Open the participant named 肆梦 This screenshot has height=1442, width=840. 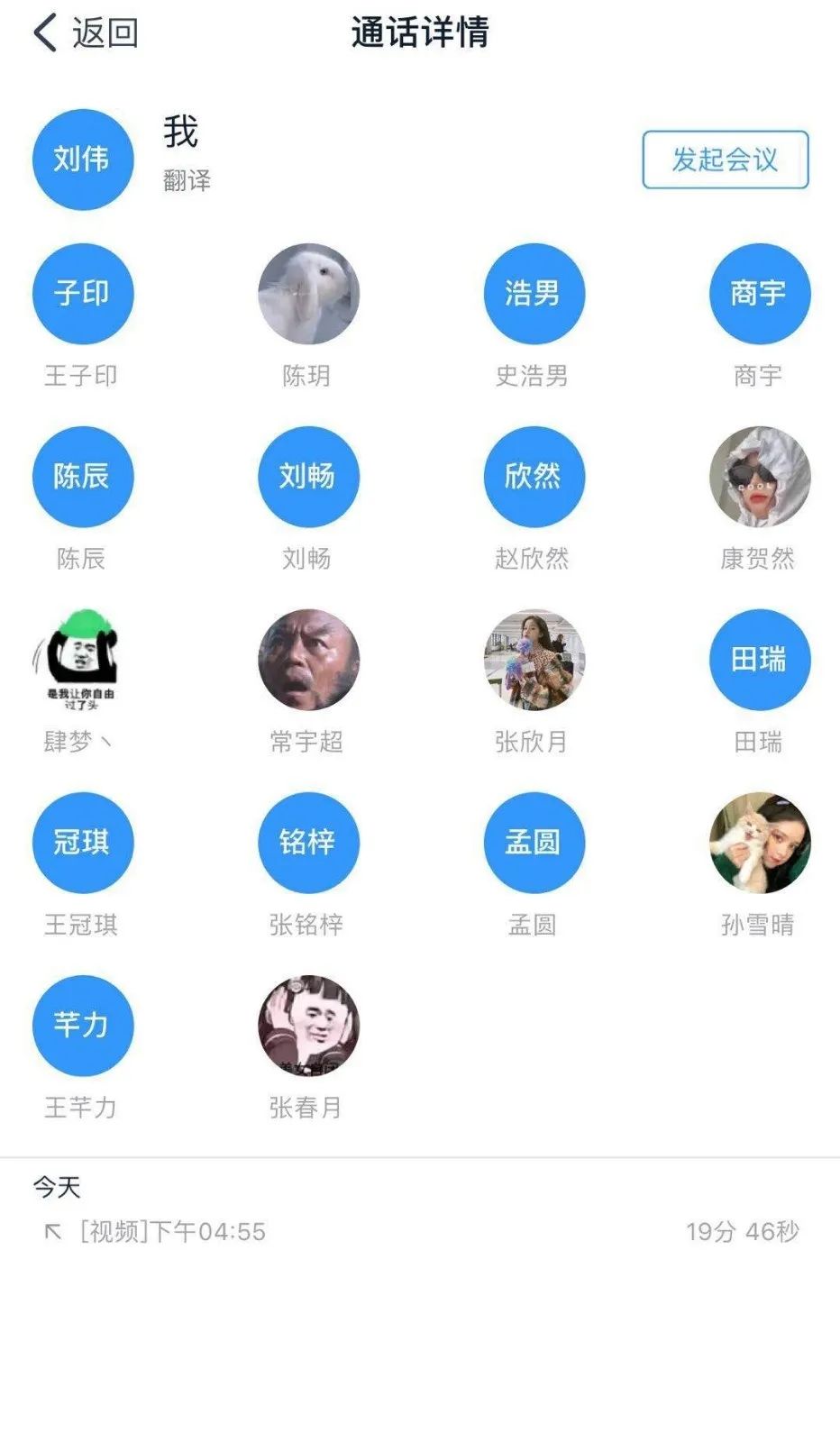[83, 660]
